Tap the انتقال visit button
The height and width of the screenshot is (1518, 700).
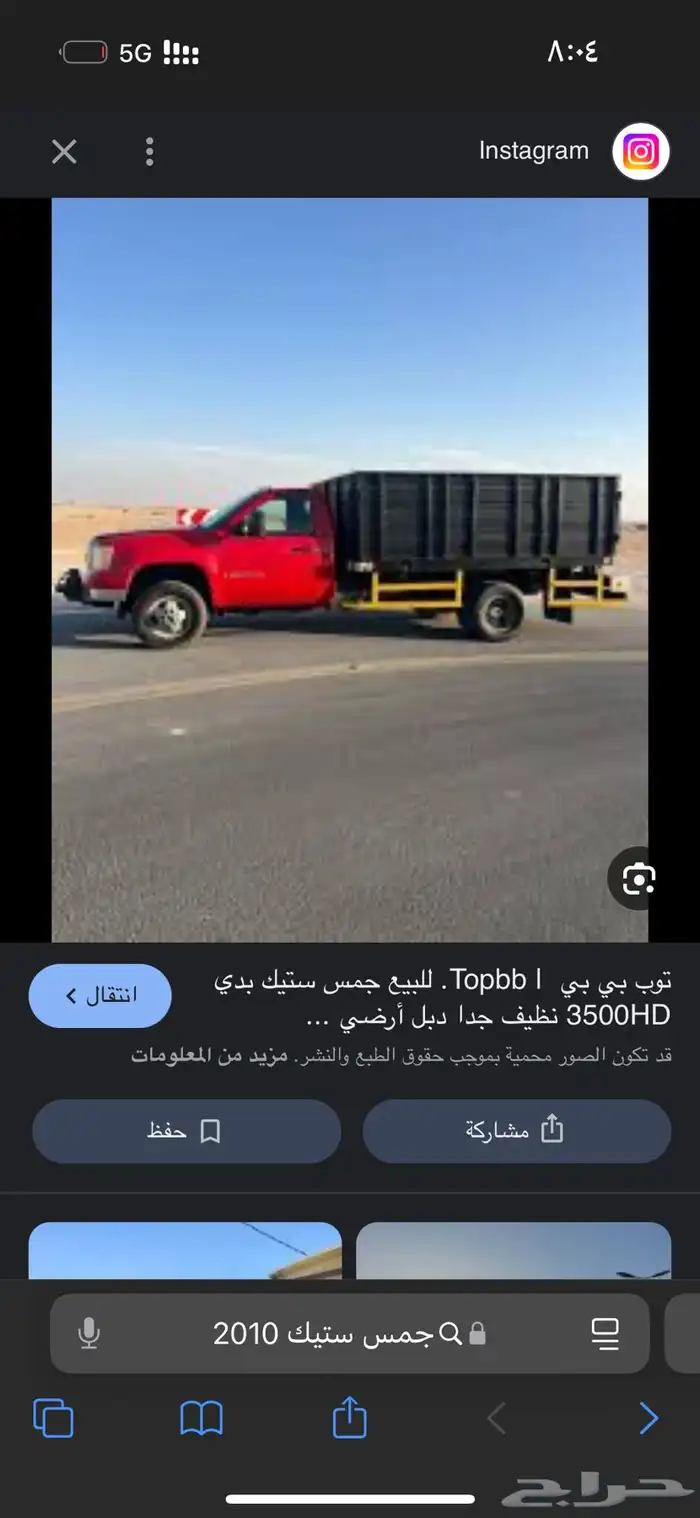(100, 996)
